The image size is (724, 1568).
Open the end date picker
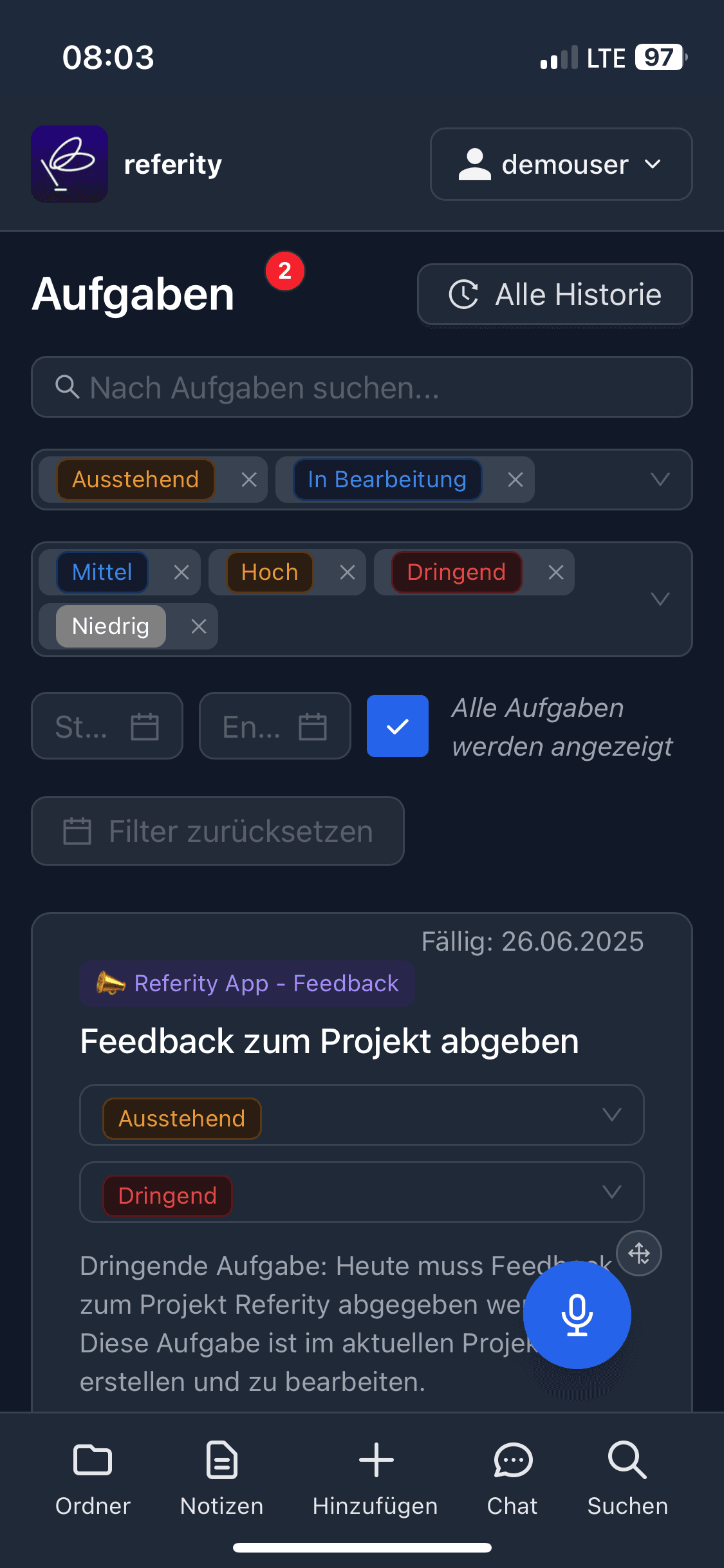coord(275,727)
